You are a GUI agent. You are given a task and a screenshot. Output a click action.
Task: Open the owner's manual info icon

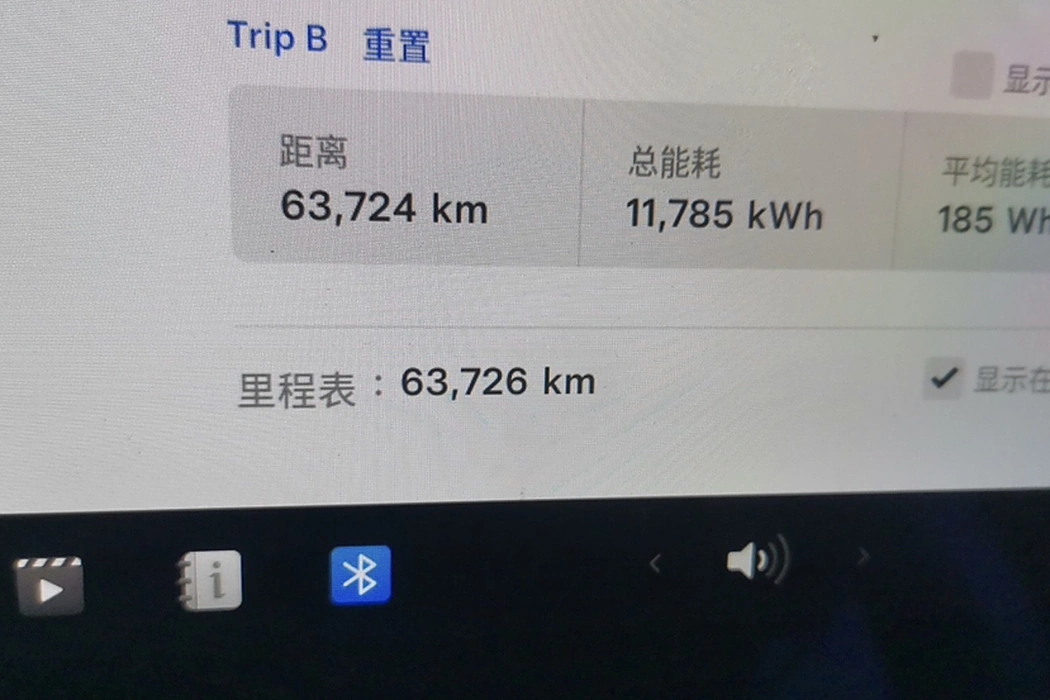[209, 579]
